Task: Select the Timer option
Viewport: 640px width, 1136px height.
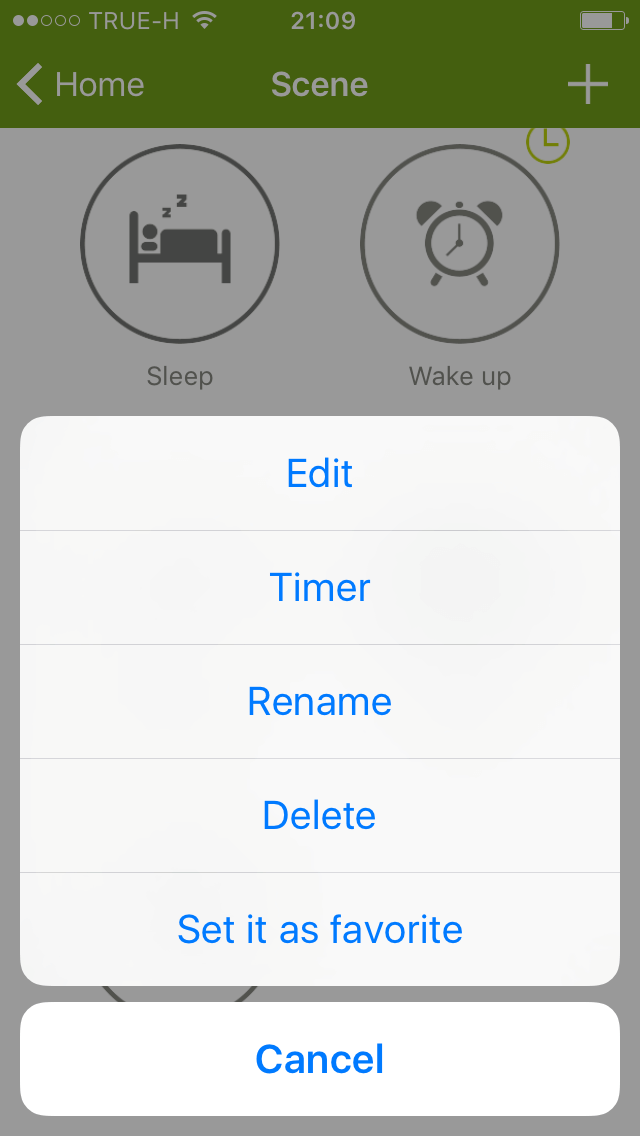Action: [320, 588]
